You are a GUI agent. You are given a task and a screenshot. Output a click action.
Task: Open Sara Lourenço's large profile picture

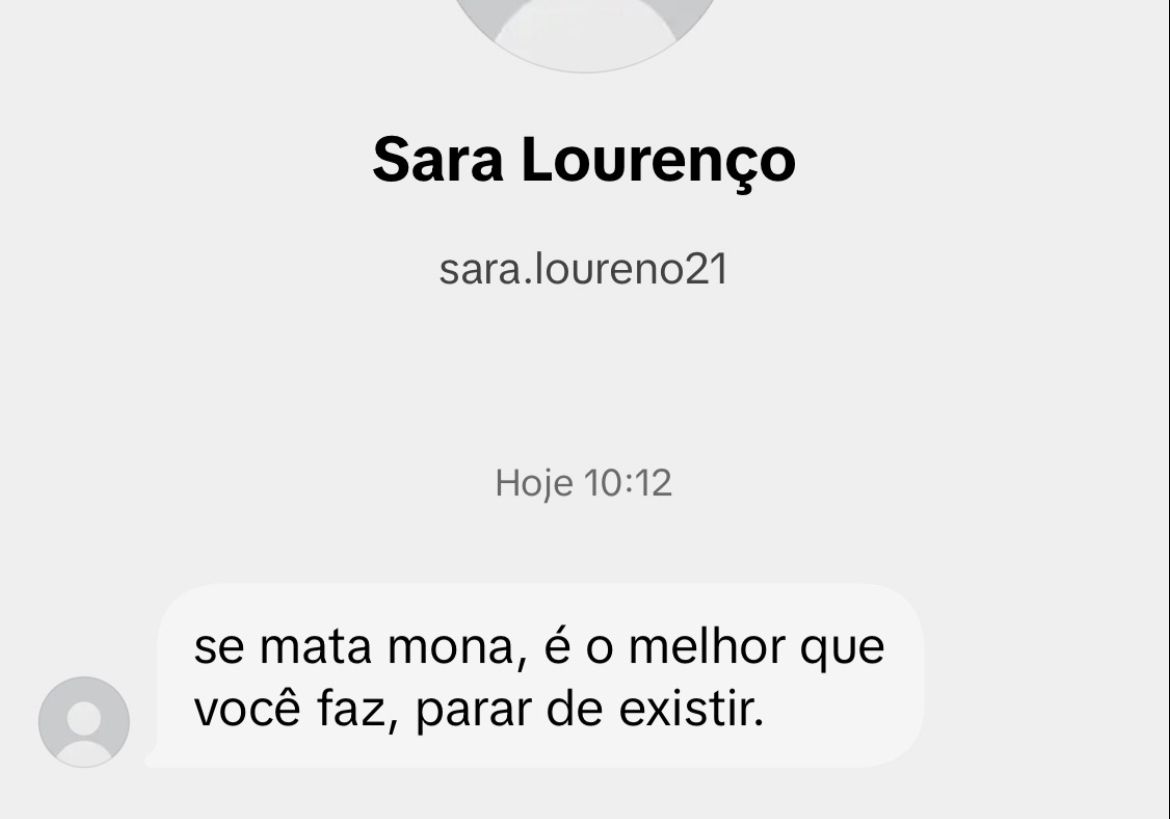pos(584,30)
